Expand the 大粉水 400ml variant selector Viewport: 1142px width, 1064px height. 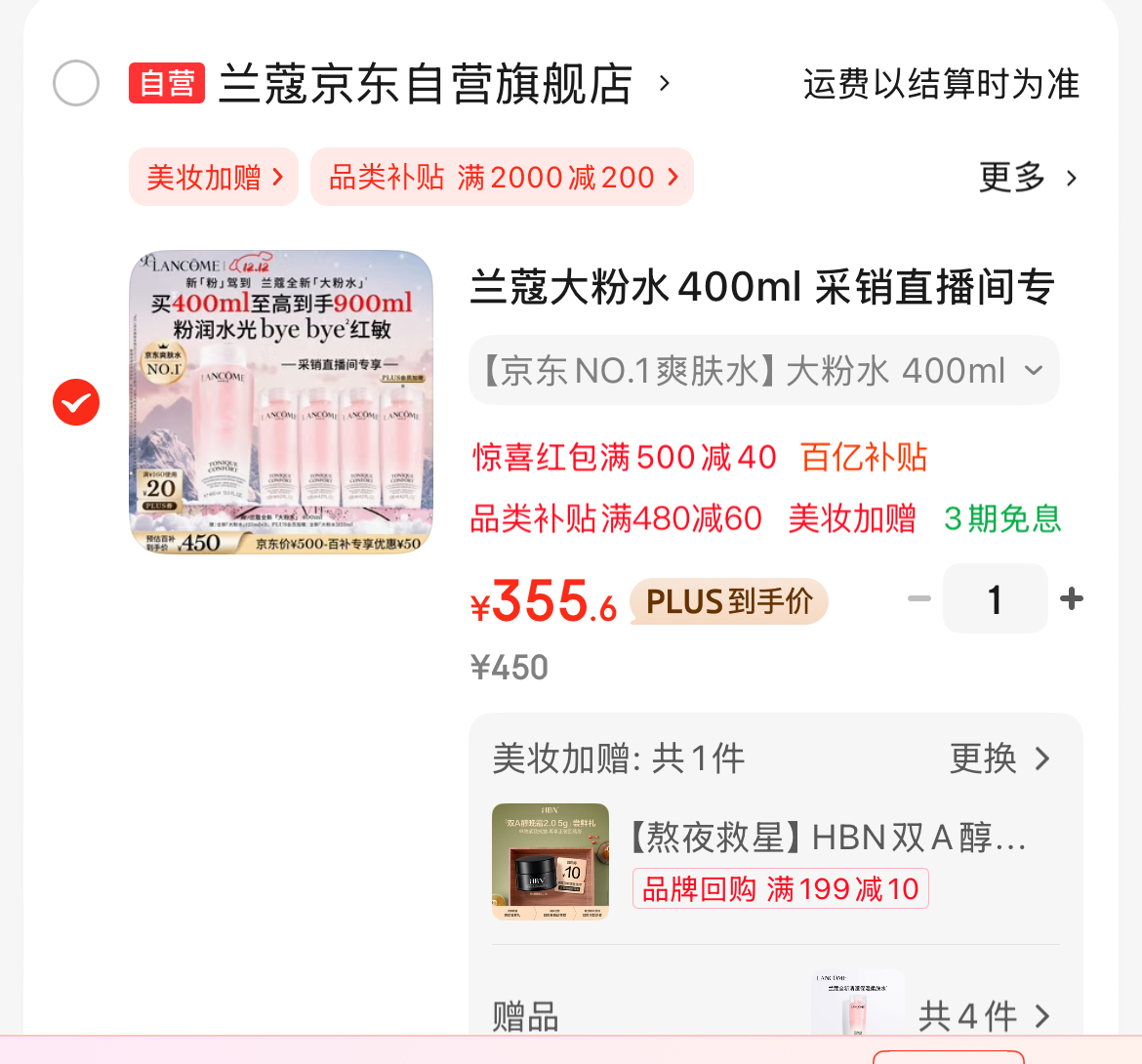763,371
